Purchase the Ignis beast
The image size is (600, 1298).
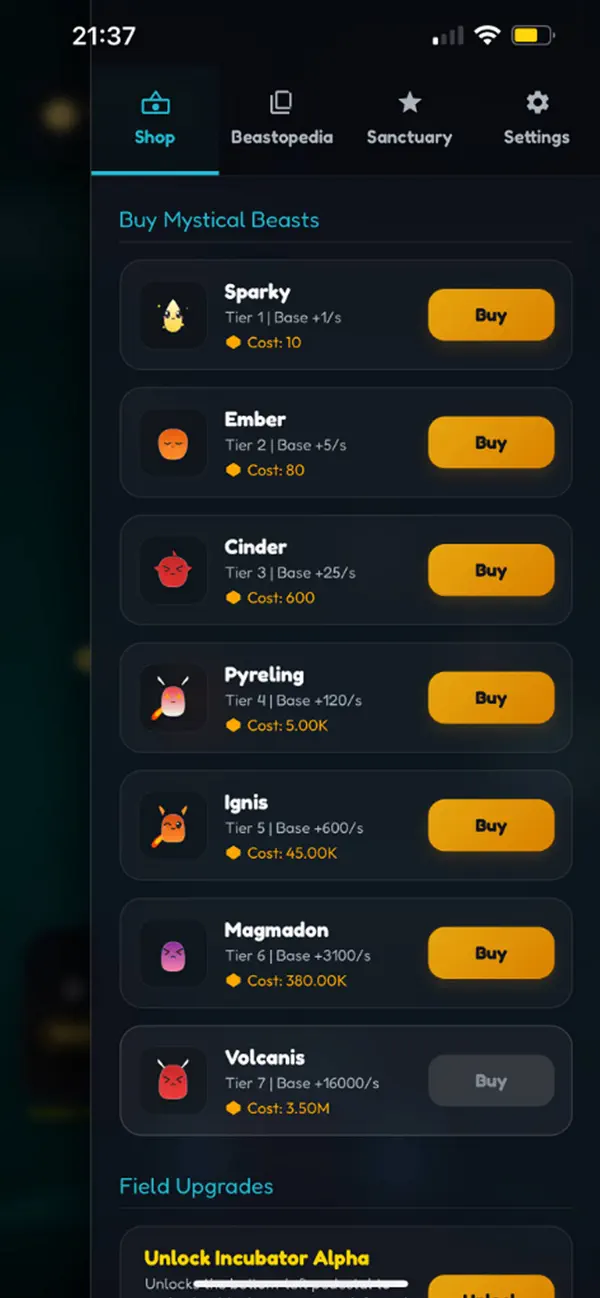click(x=491, y=826)
